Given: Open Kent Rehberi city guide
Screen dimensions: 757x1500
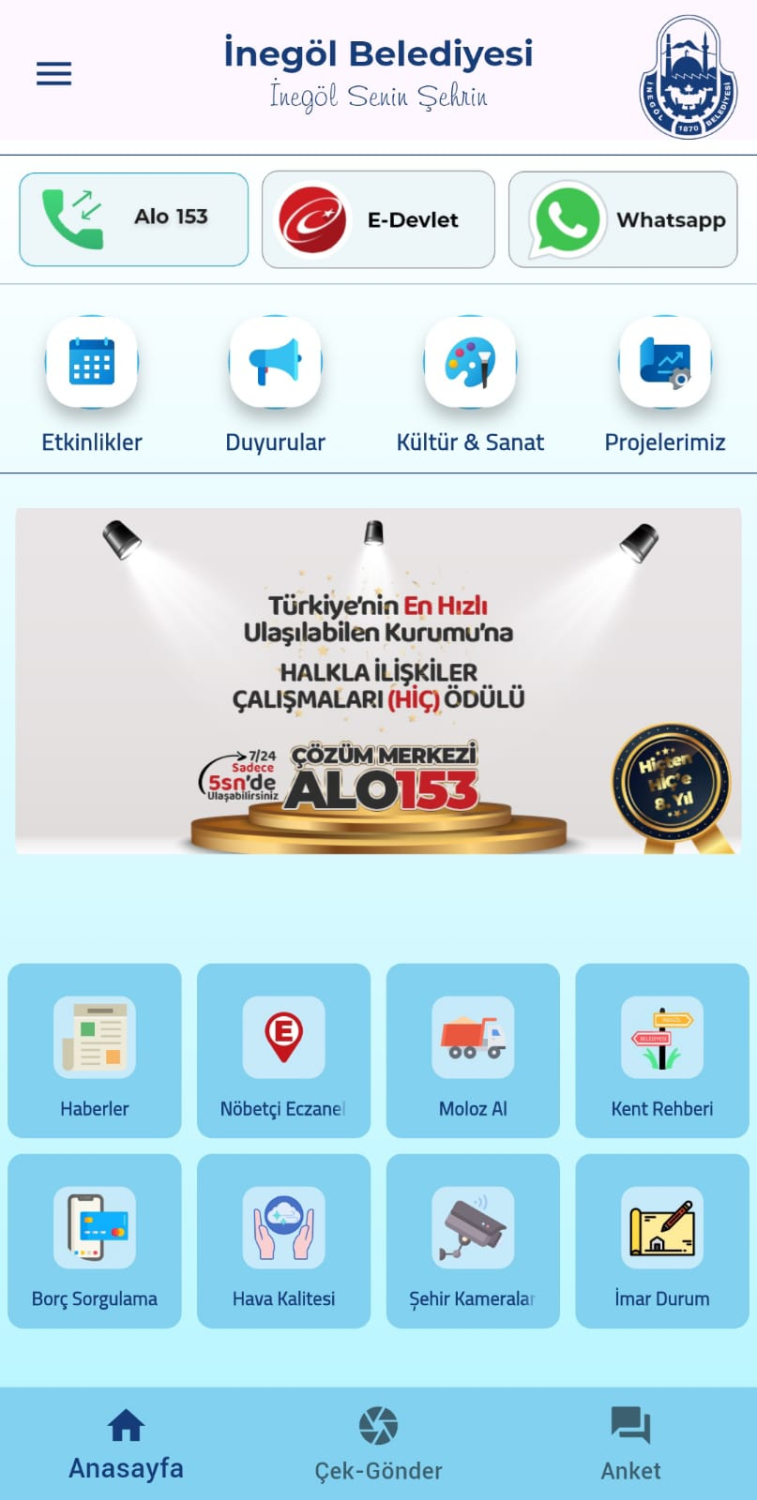Looking at the screenshot, I should (x=662, y=1050).
